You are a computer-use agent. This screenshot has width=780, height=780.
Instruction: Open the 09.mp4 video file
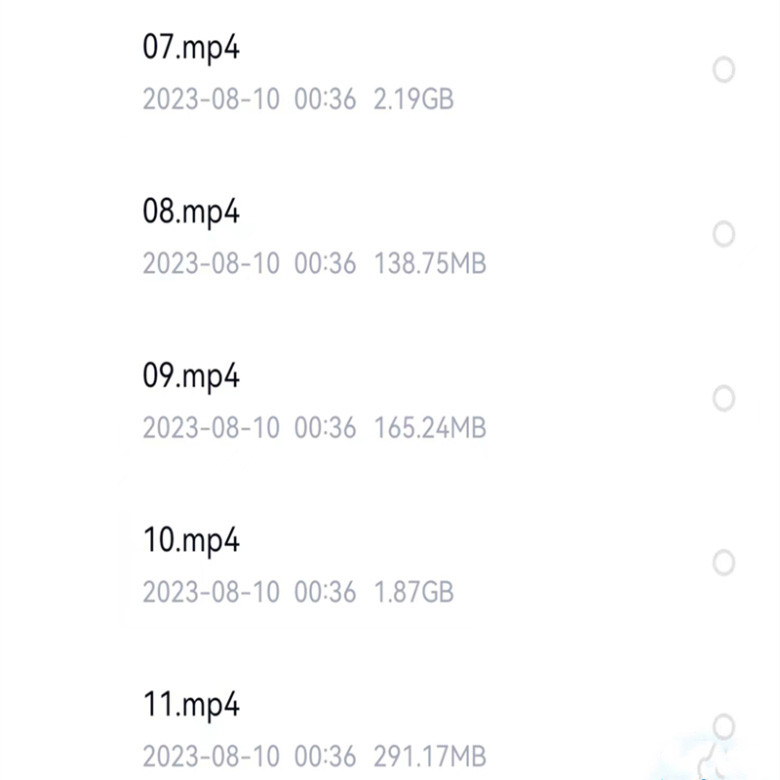click(x=192, y=377)
